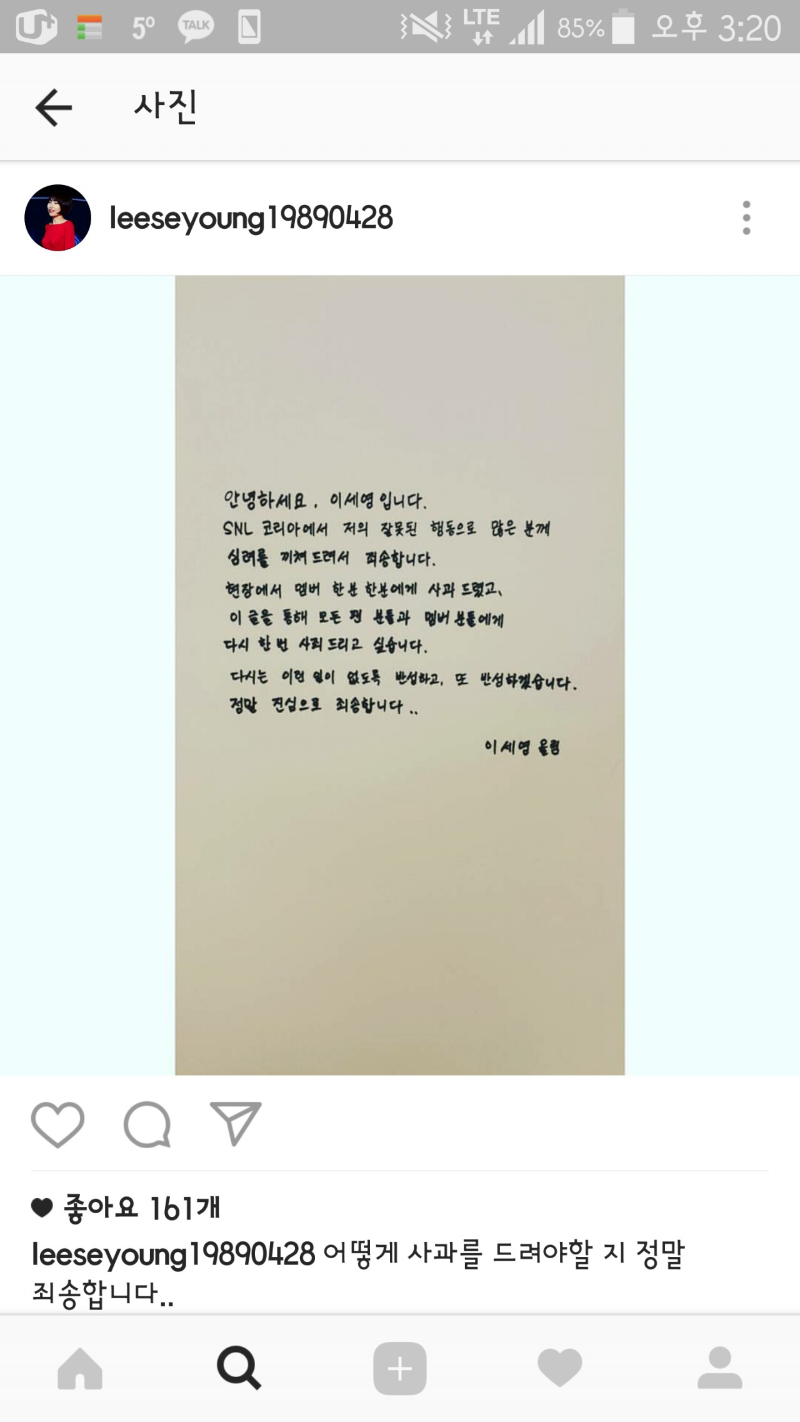Like the post with the heart icon
This screenshot has width=800, height=1422.
pyautogui.click(x=58, y=1125)
